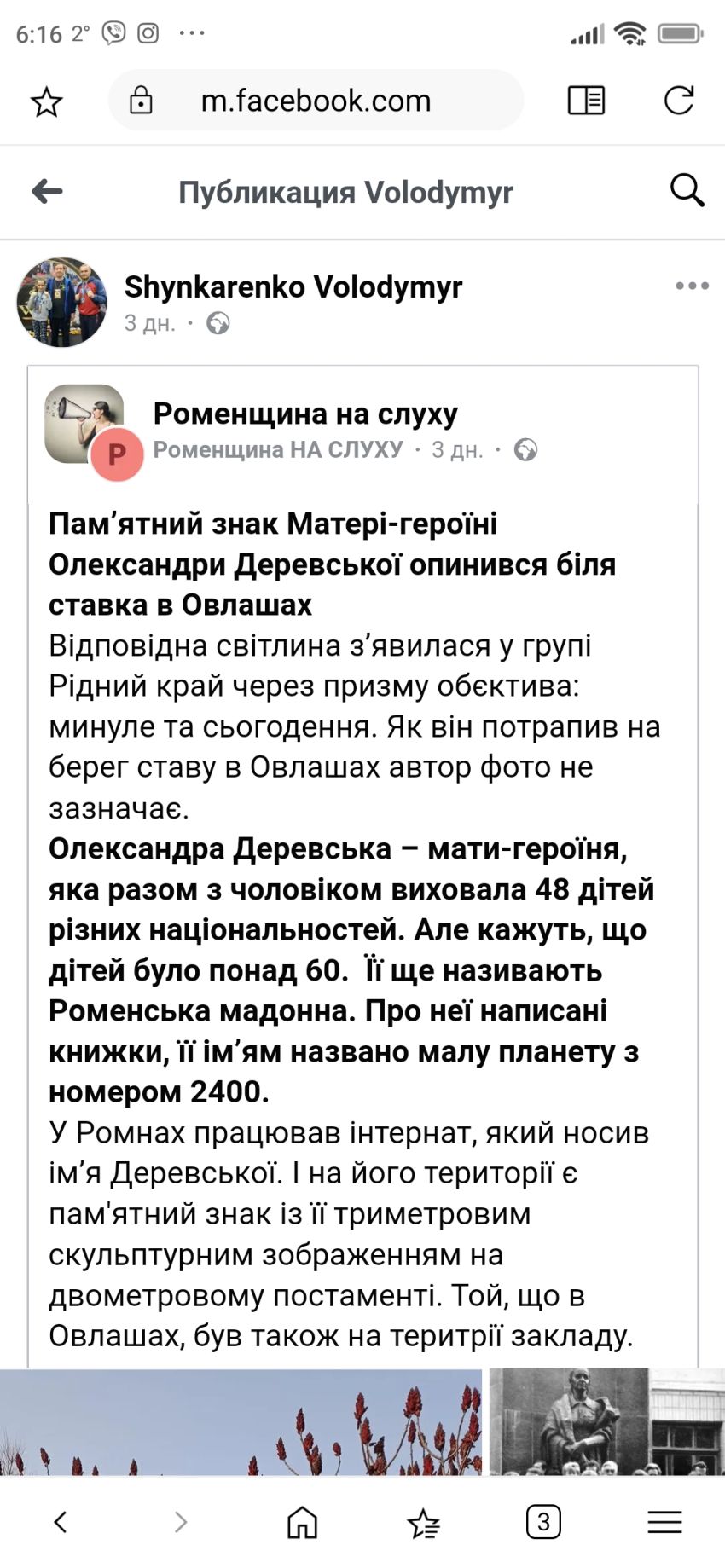The width and height of the screenshot is (725, 1568).
Task: Go to previous page in browser
Action: pos(60,1522)
